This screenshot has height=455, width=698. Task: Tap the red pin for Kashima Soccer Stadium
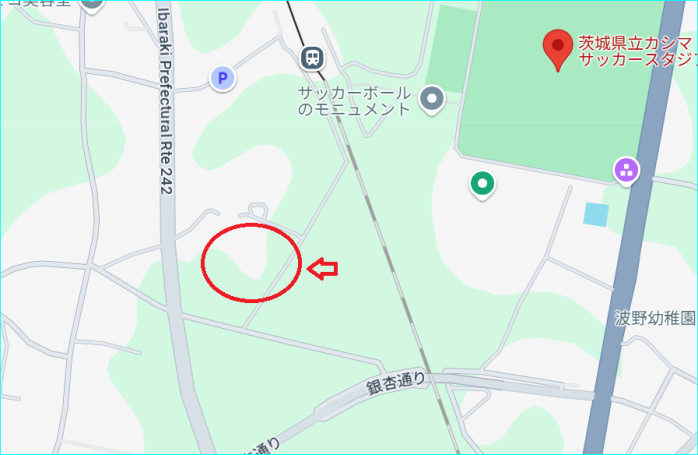click(x=557, y=48)
